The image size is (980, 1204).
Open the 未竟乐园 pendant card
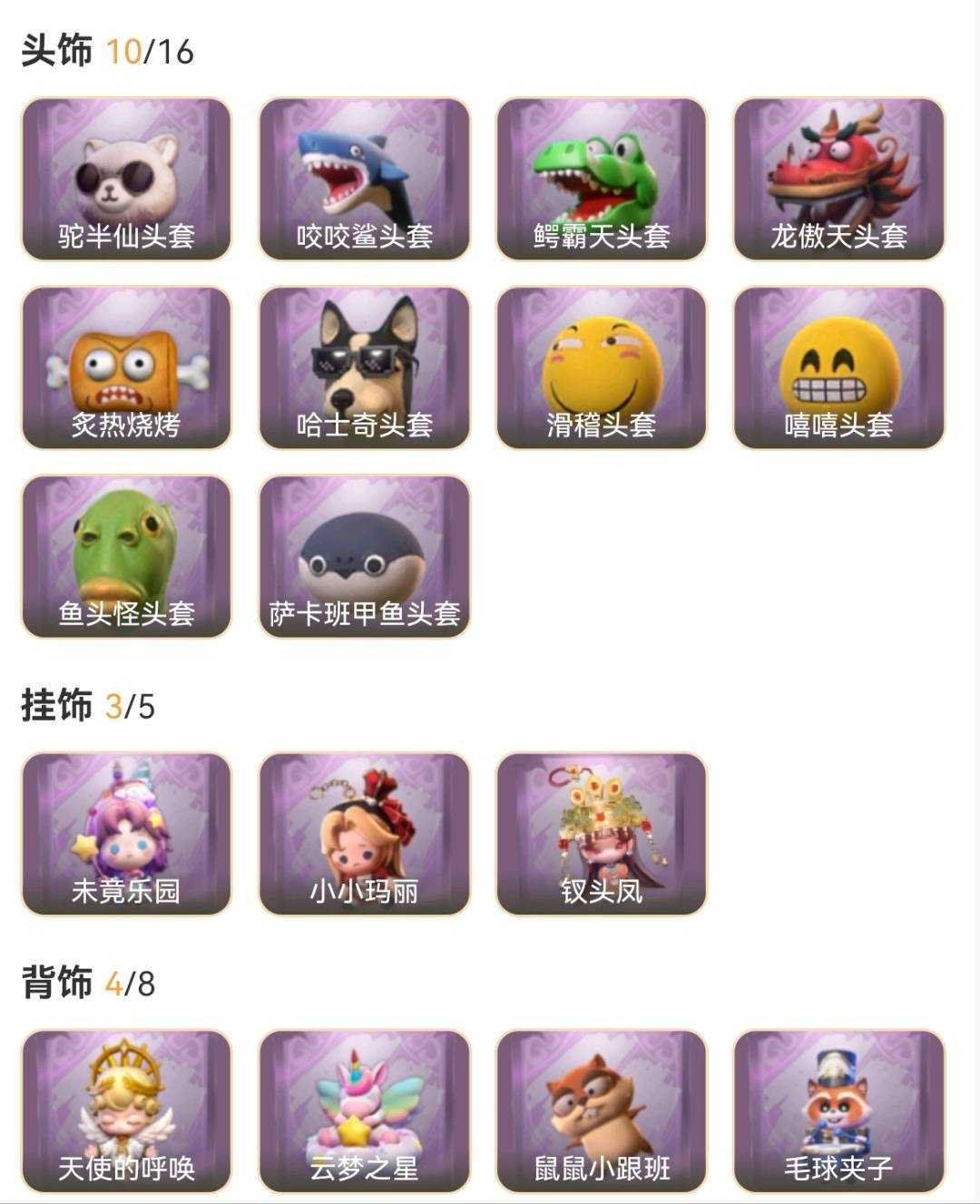click(x=126, y=834)
